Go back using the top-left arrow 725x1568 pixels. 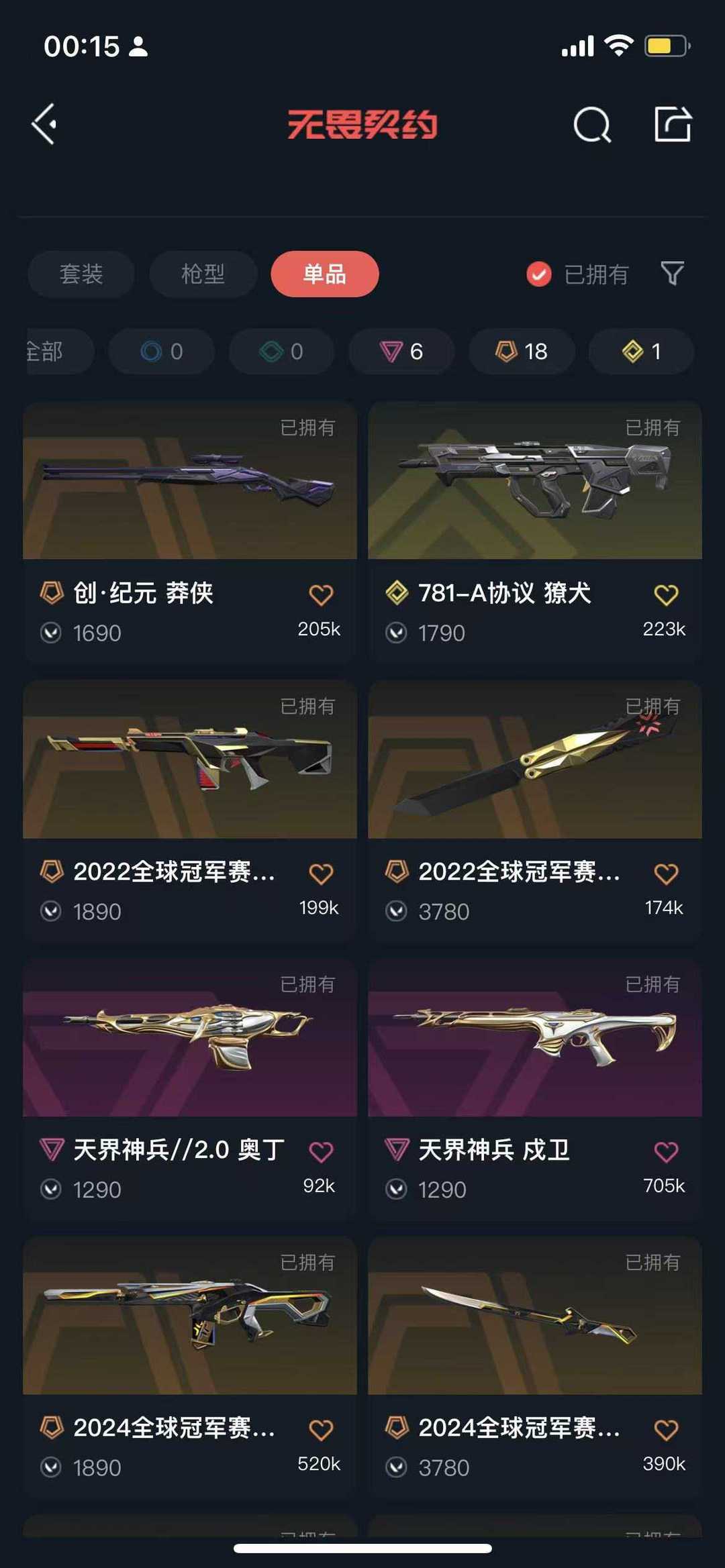click(x=44, y=124)
